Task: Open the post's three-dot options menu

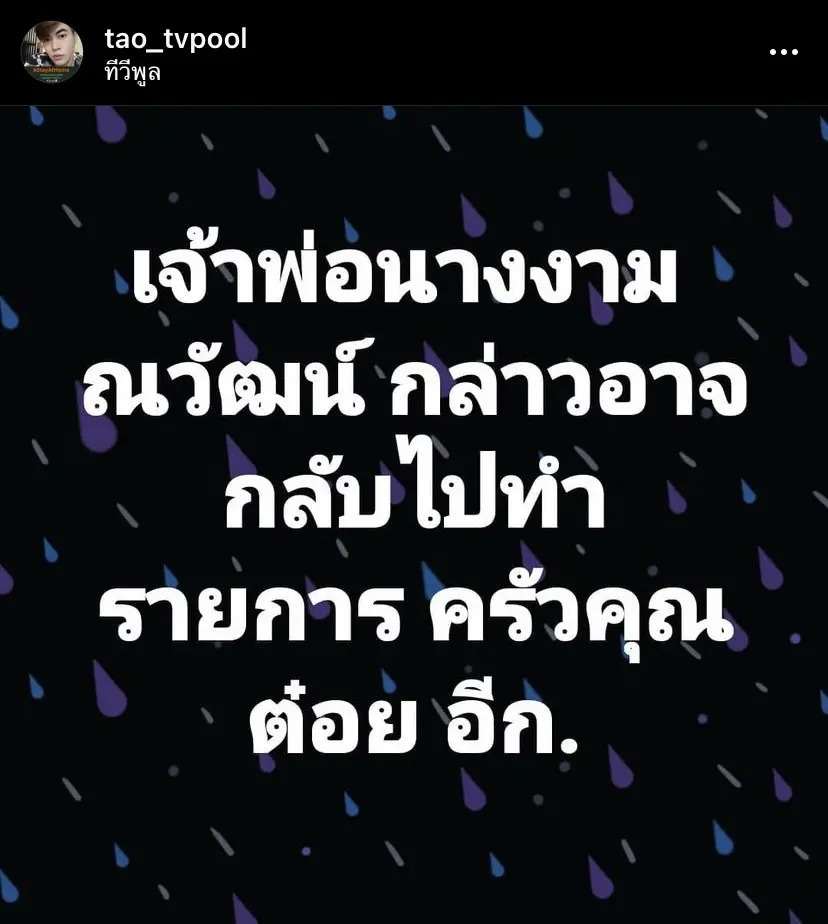Action: pyautogui.click(x=783, y=52)
